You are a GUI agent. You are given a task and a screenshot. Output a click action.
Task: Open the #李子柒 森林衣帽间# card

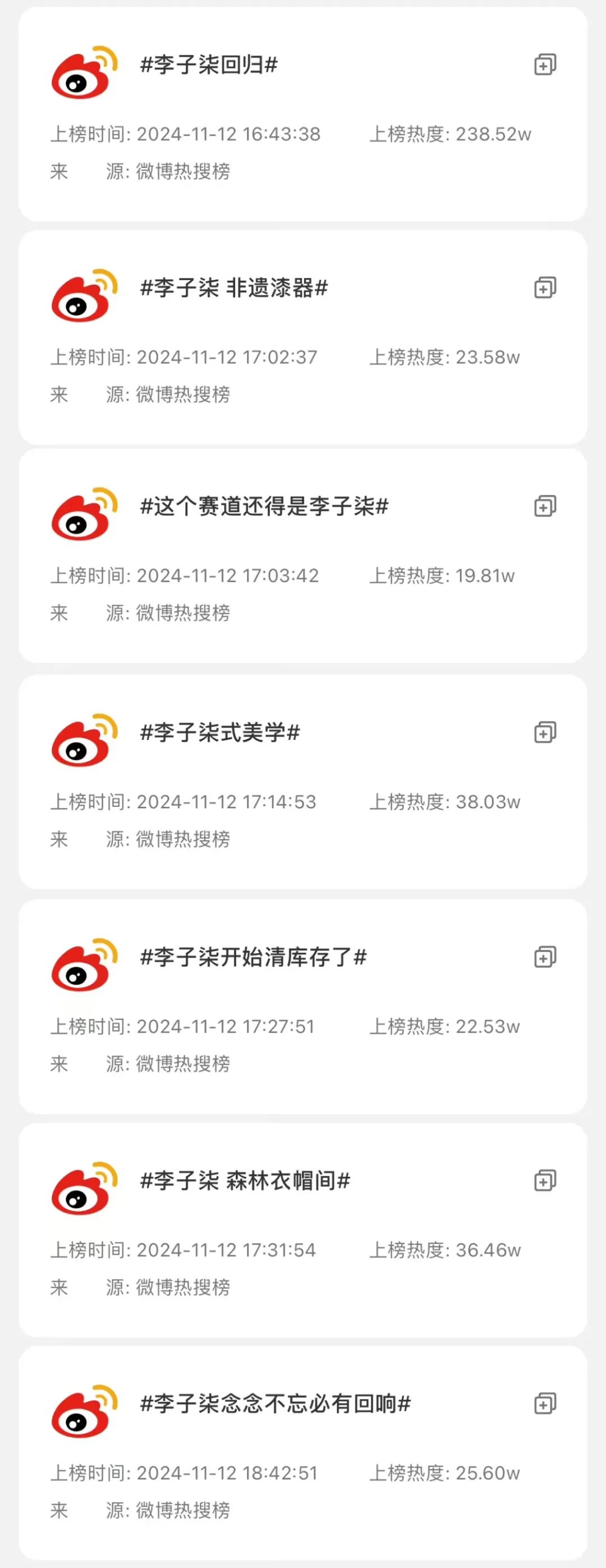point(245,1182)
